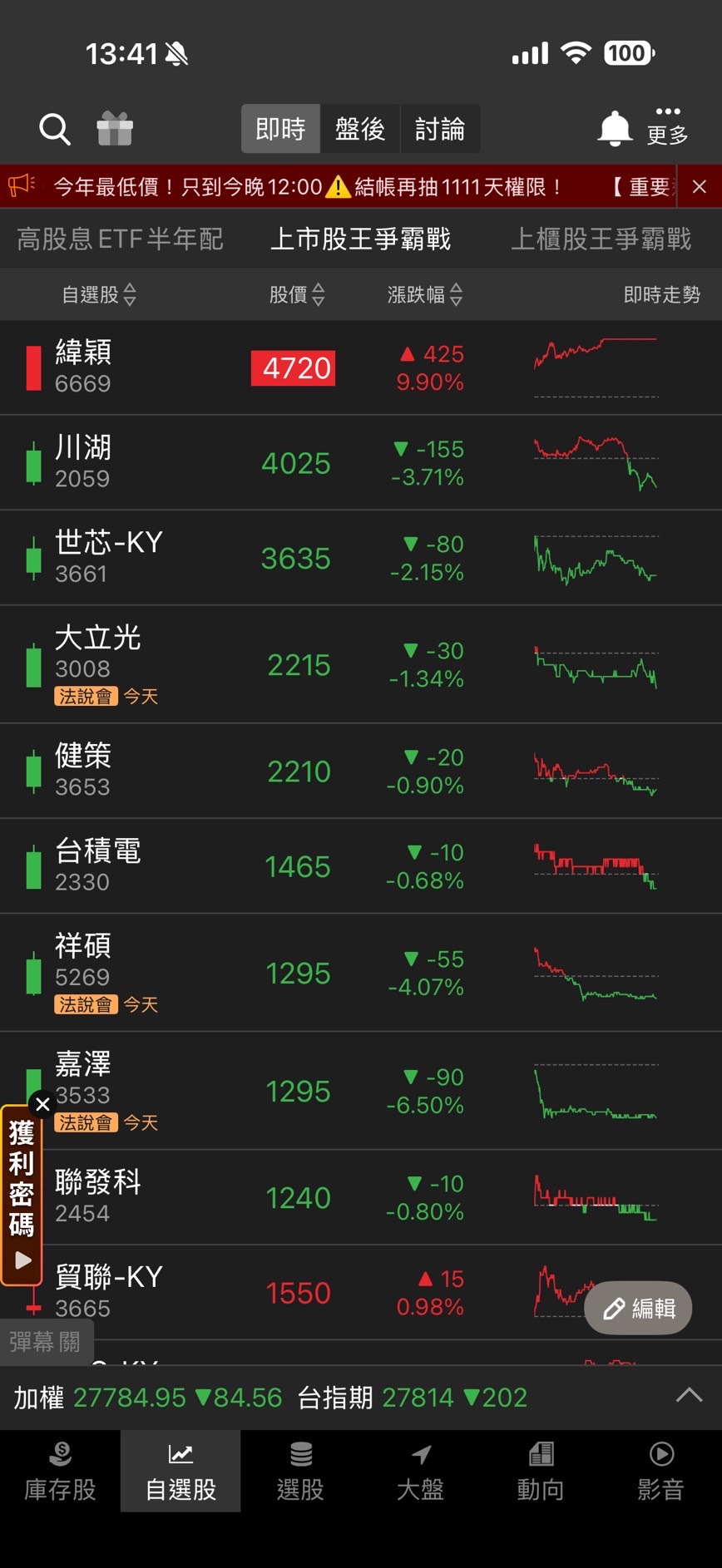Switch to the 討論 segment

[439, 129]
